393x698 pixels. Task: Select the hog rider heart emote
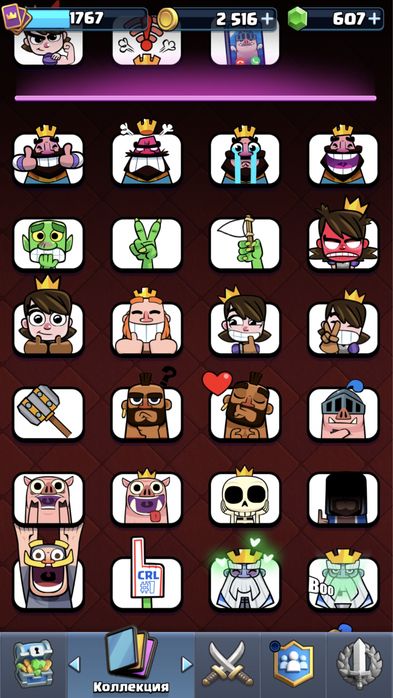pyautogui.click(x=245, y=407)
